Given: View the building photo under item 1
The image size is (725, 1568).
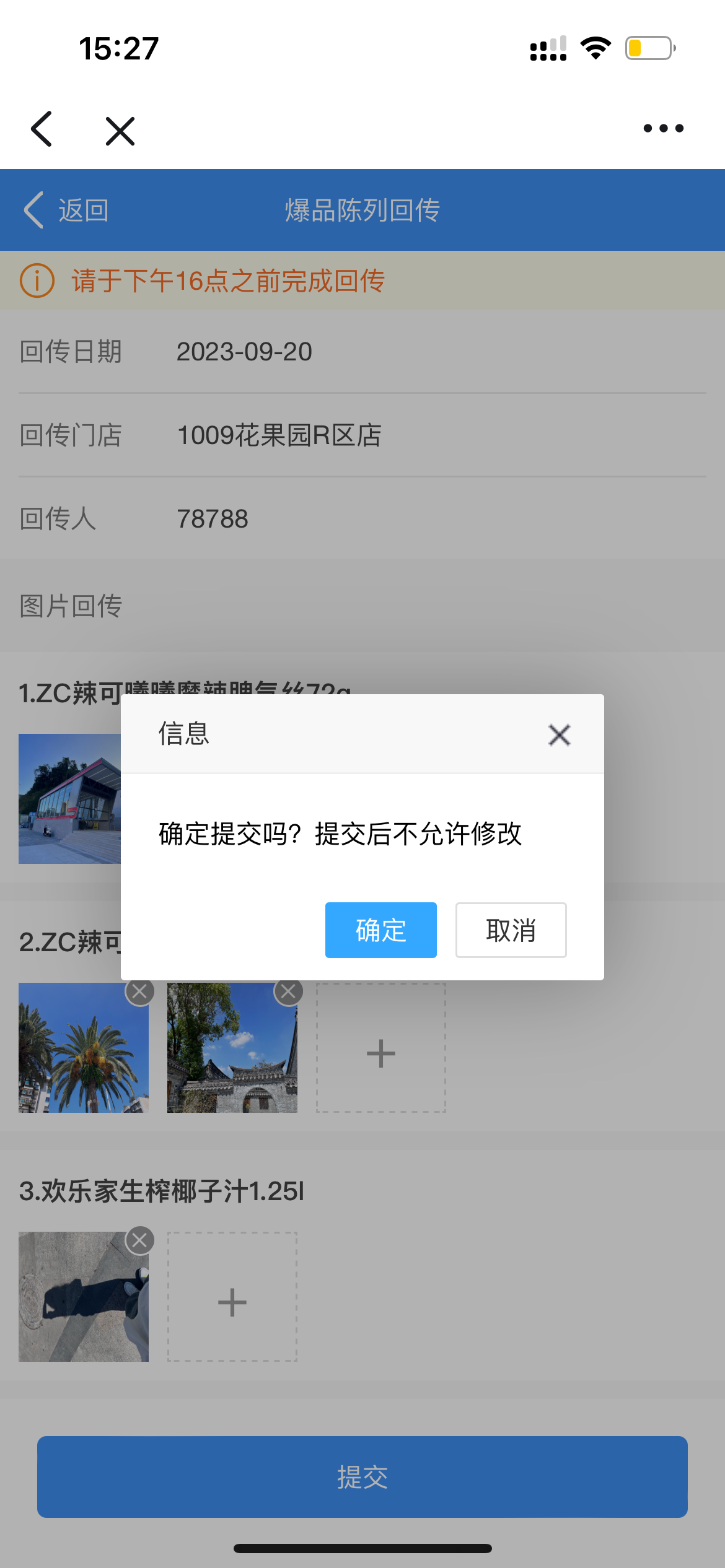Looking at the screenshot, I should pyautogui.click(x=69, y=799).
